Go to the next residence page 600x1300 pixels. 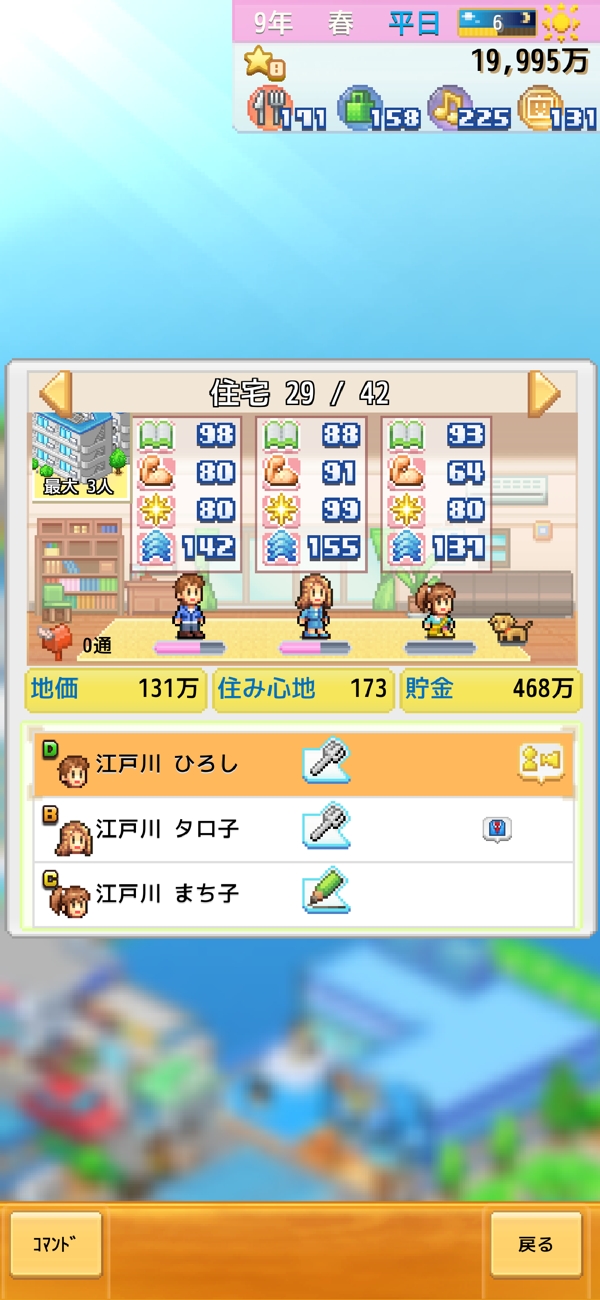click(x=544, y=393)
